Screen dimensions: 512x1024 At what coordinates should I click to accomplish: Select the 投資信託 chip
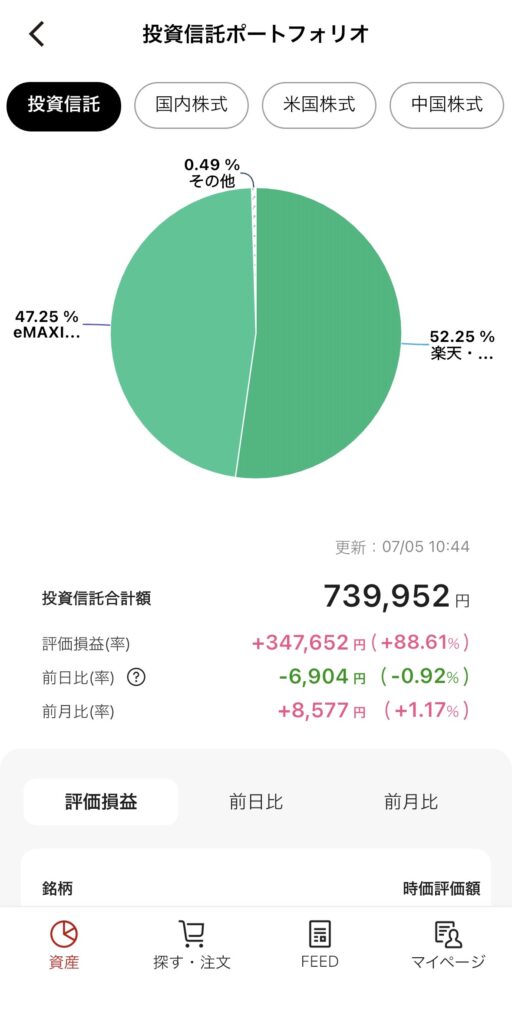[64, 106]
